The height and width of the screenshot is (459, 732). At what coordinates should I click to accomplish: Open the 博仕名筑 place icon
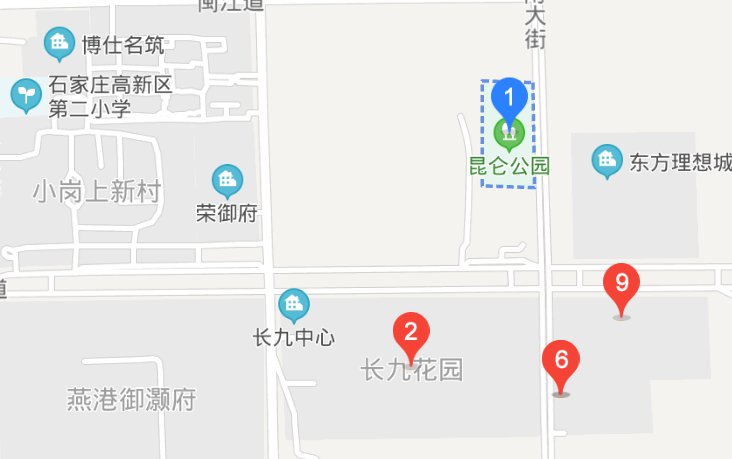(60, 43)
